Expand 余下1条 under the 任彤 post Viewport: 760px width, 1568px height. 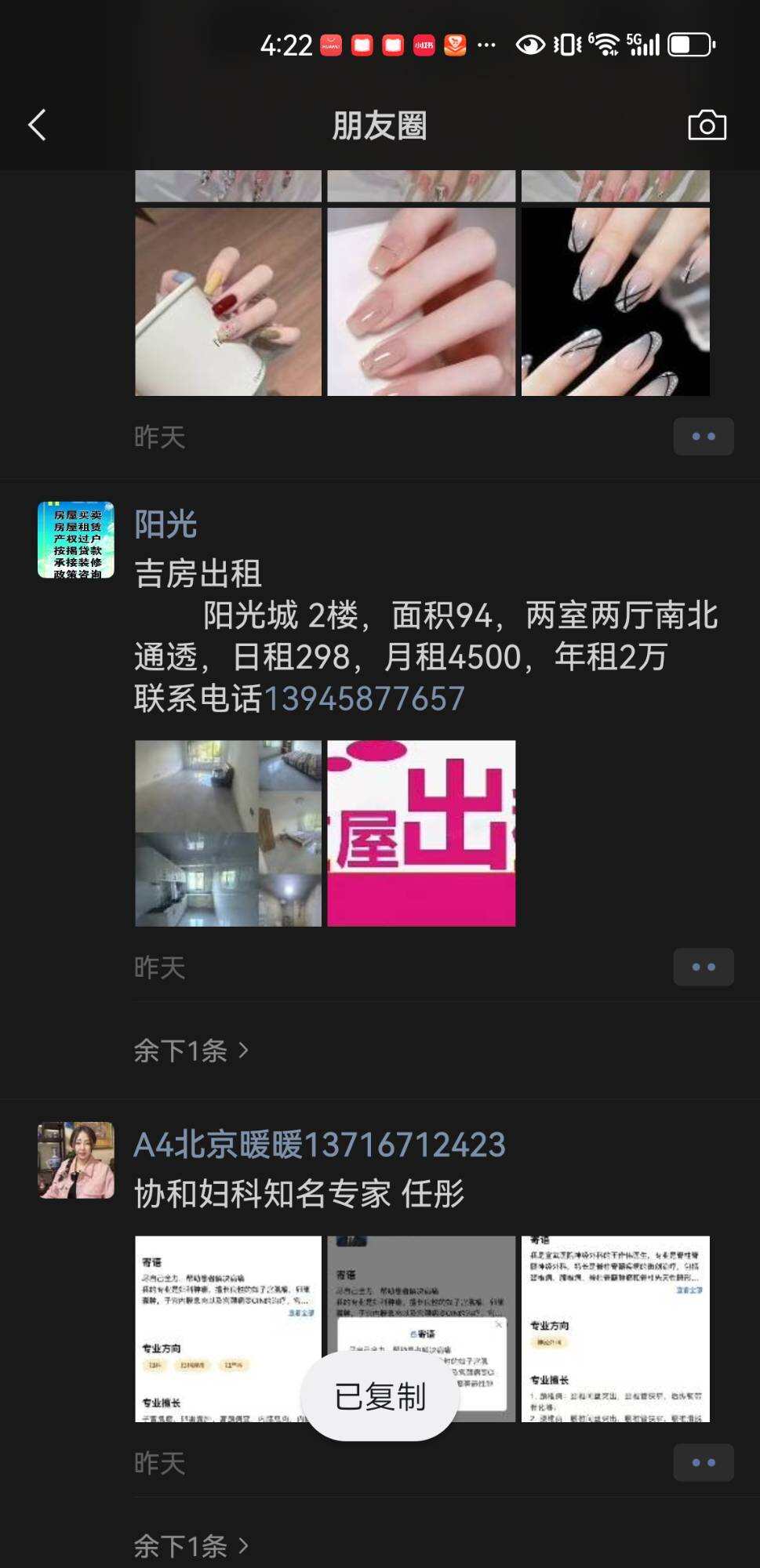point(191,1546)
